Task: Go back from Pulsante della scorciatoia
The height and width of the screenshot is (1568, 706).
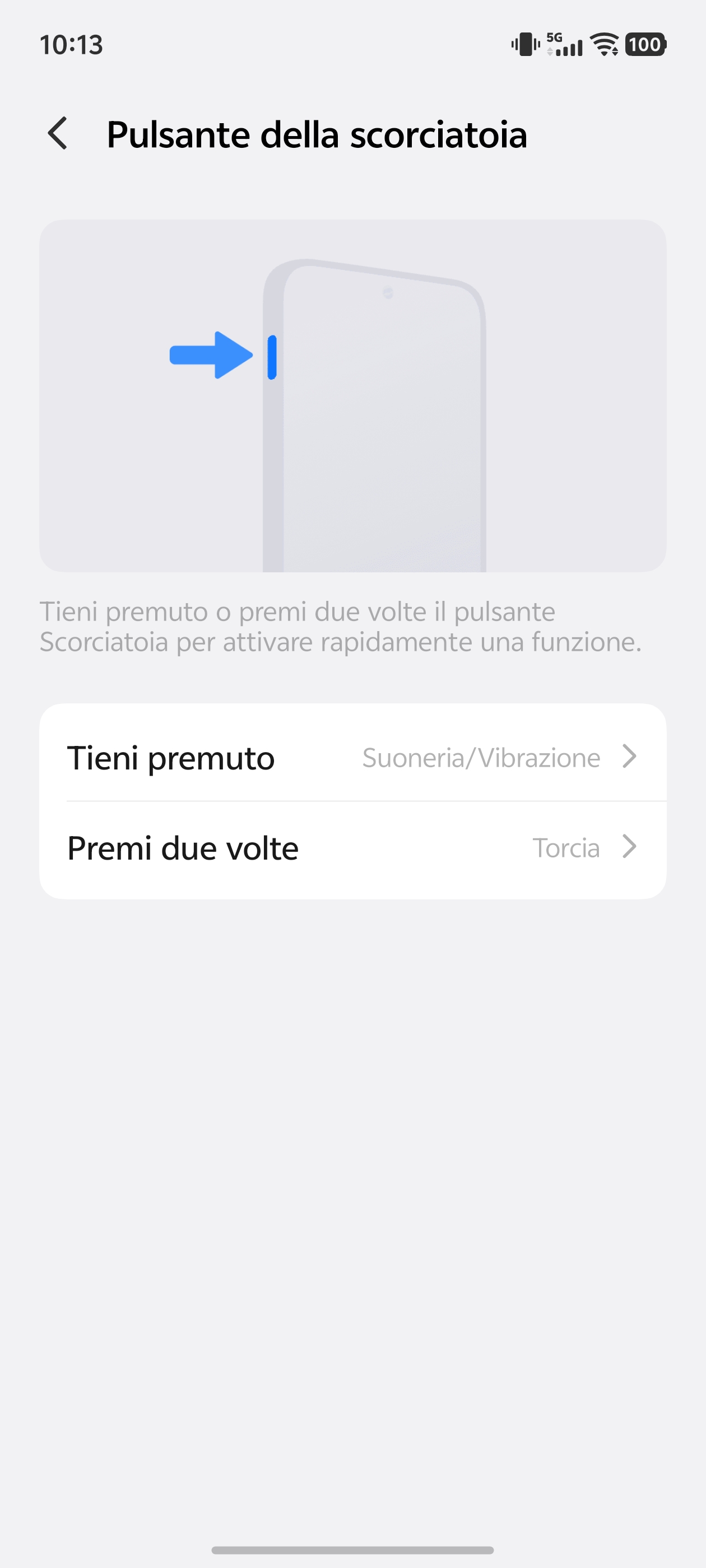Action: (58, 134)
